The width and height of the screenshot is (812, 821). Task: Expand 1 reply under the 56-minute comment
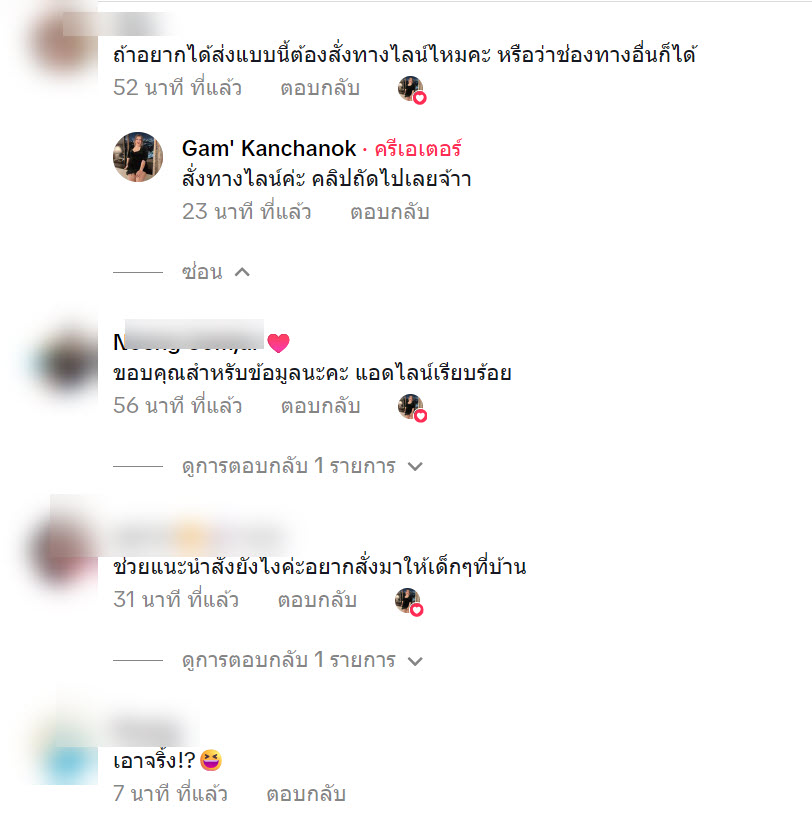click(302, 466)
